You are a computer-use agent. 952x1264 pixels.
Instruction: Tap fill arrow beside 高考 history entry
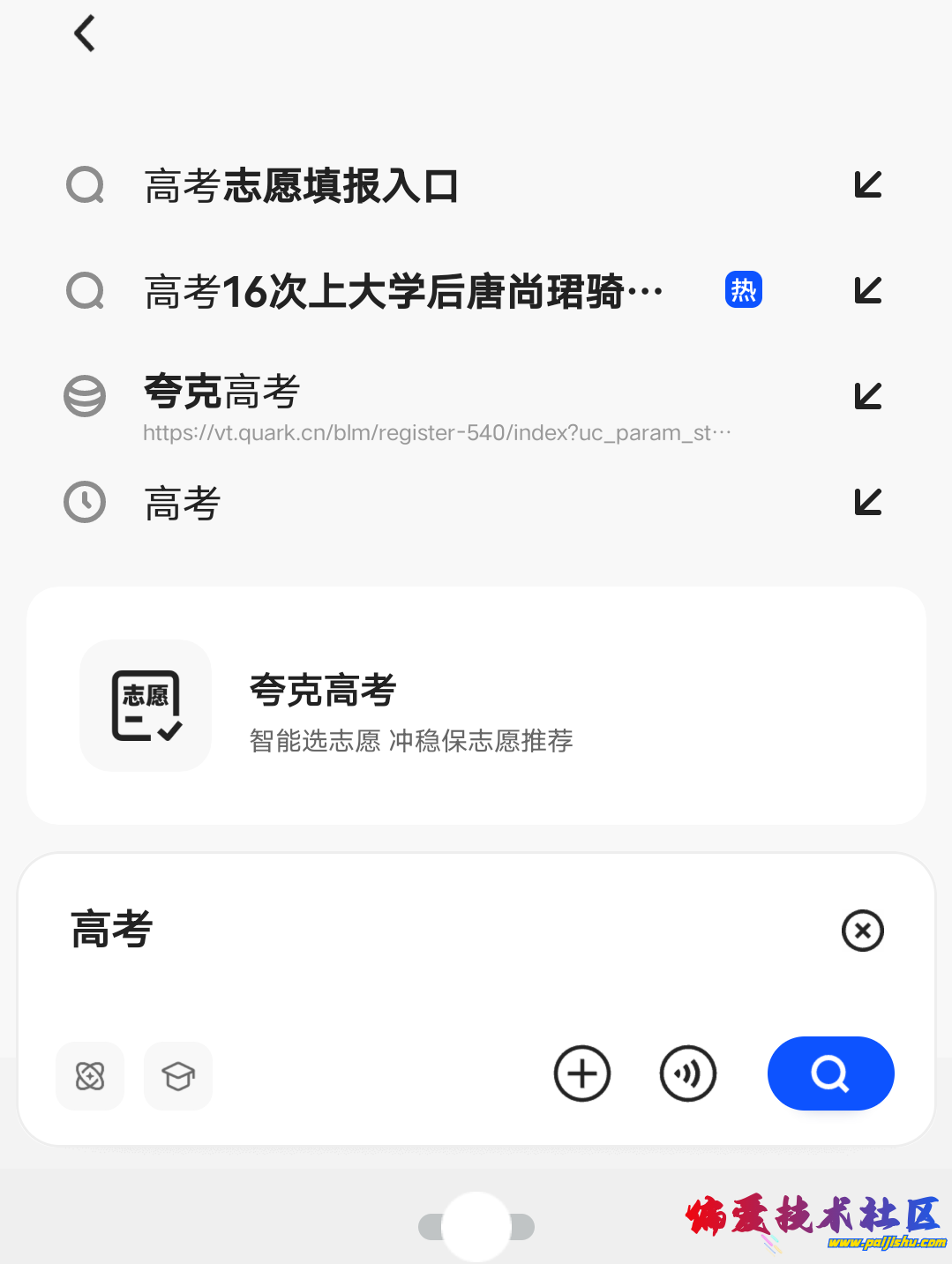[x=868, y=502]
